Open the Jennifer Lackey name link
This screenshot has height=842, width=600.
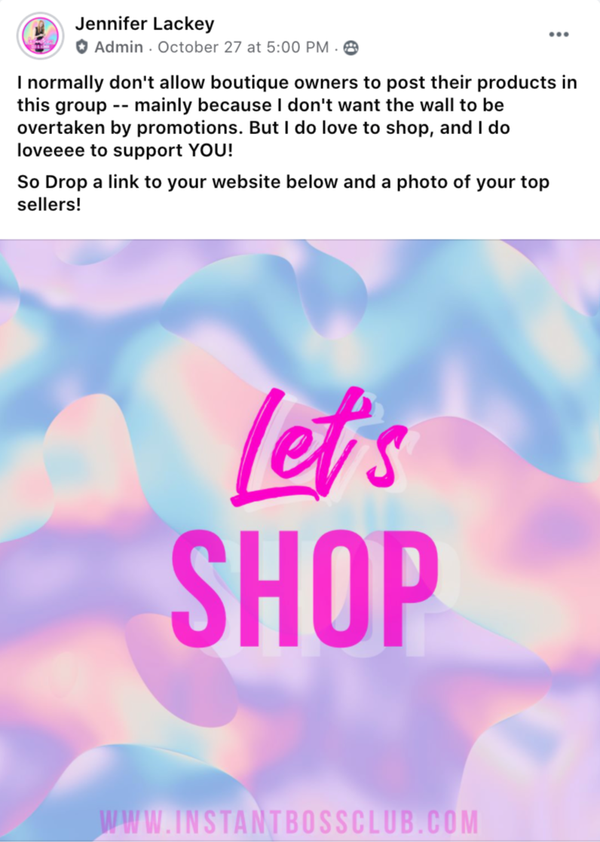144,24
